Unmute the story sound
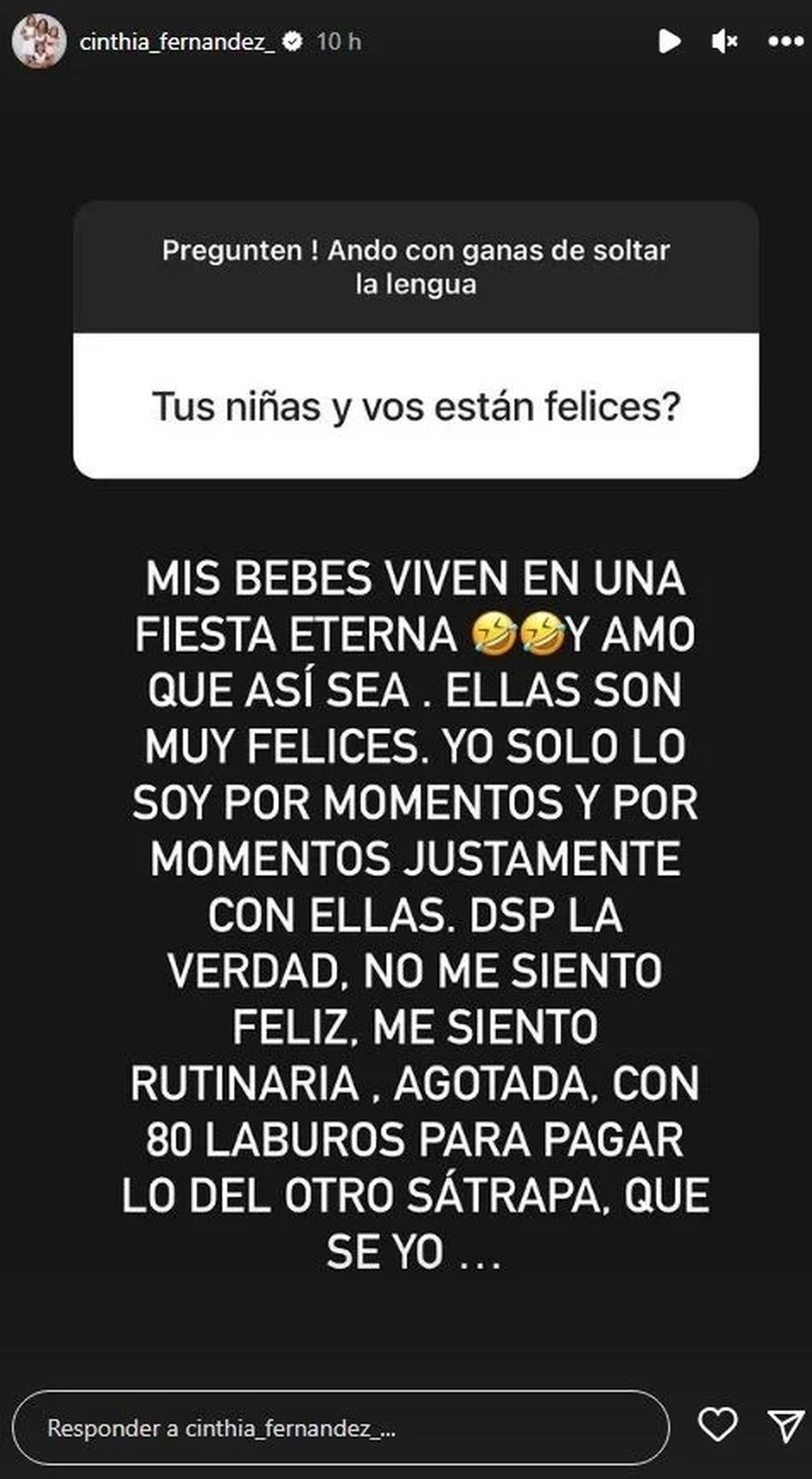The height and width of the screenshot is (1479, 812). (x=724, y=42)
